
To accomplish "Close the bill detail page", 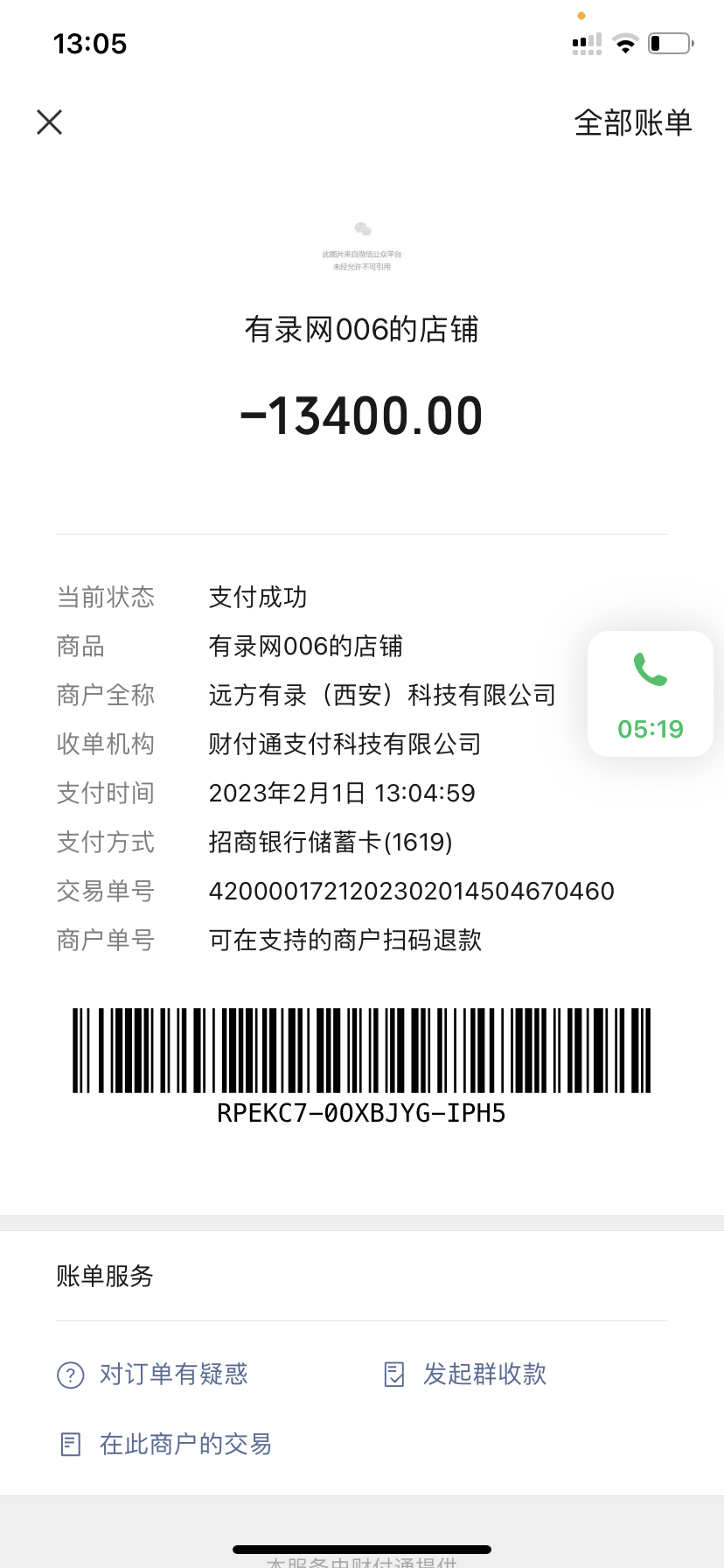I will [50, 122].
